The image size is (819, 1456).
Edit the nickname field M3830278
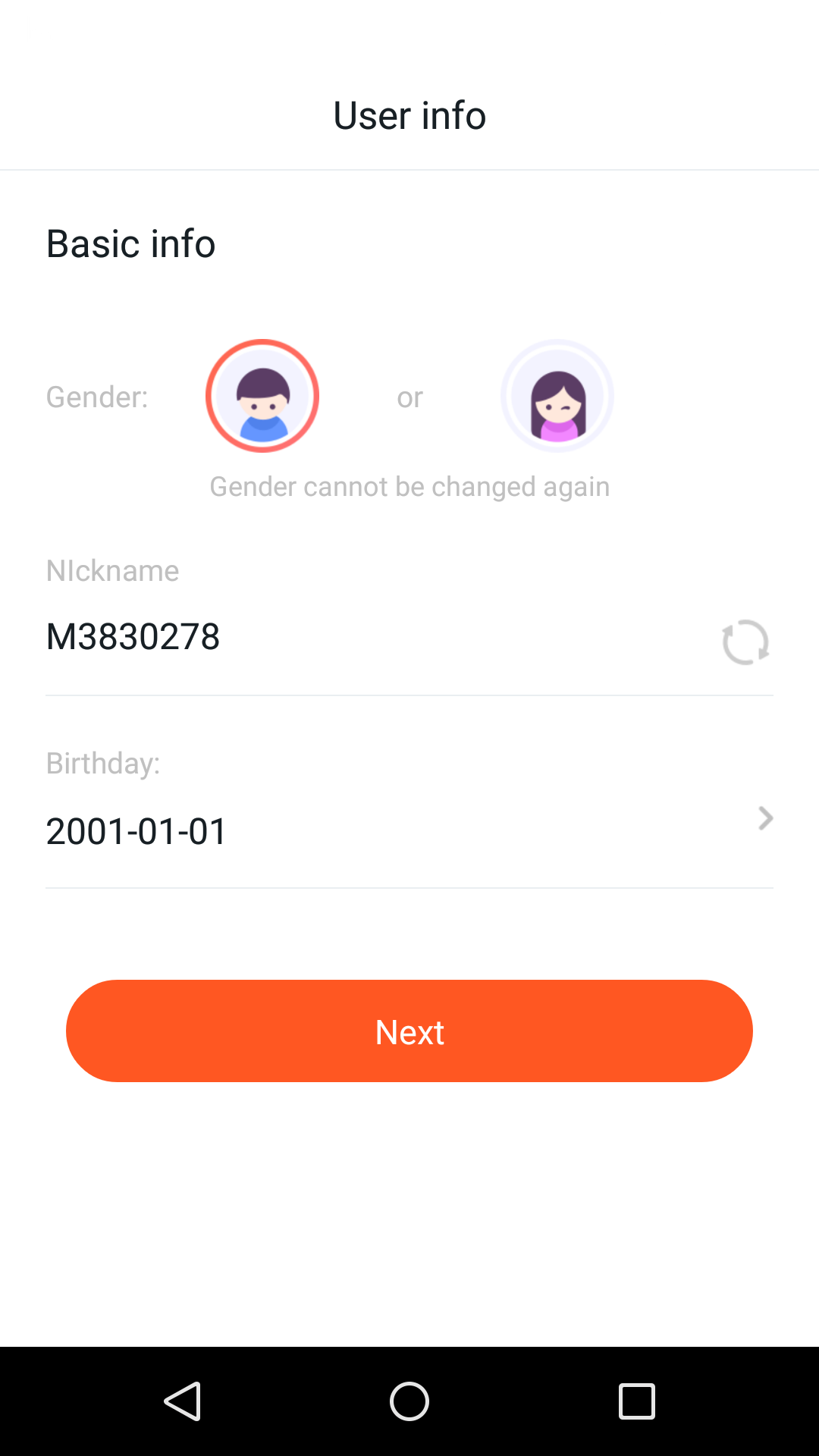pyautogui.click(x=303, y=636)
